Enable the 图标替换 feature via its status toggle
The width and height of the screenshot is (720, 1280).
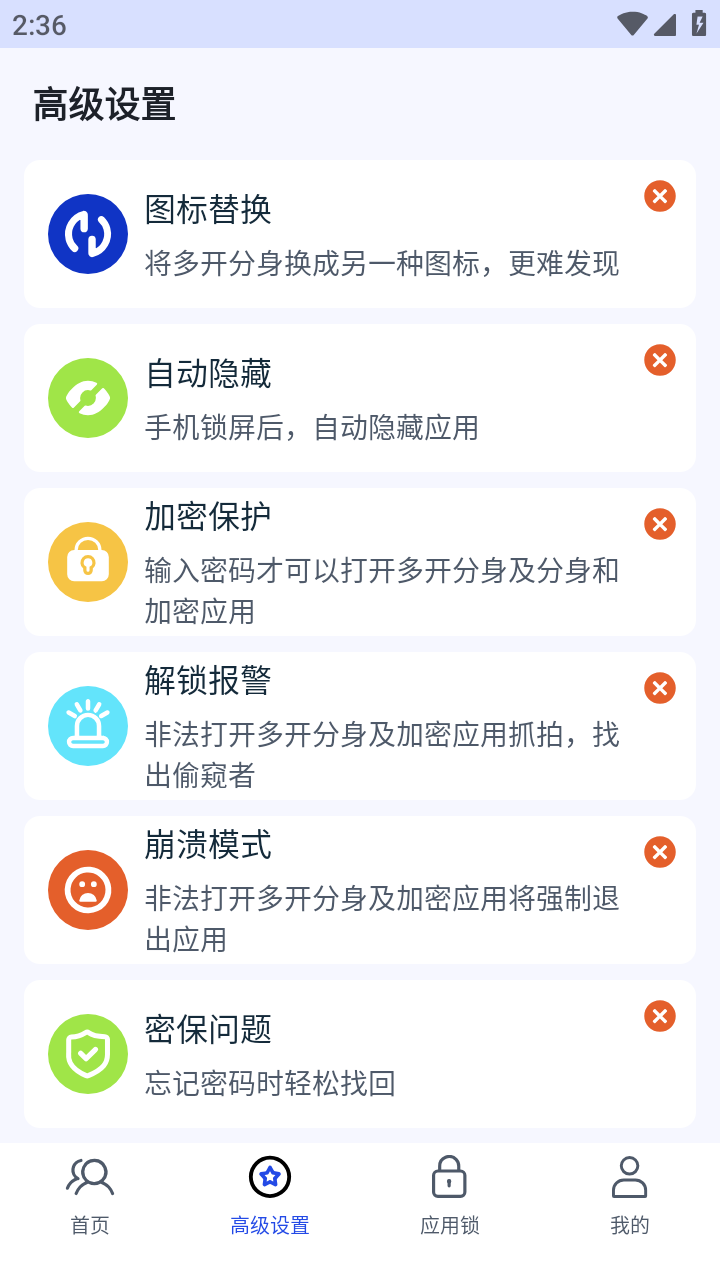pyautogui.click(x=659, y=196)
